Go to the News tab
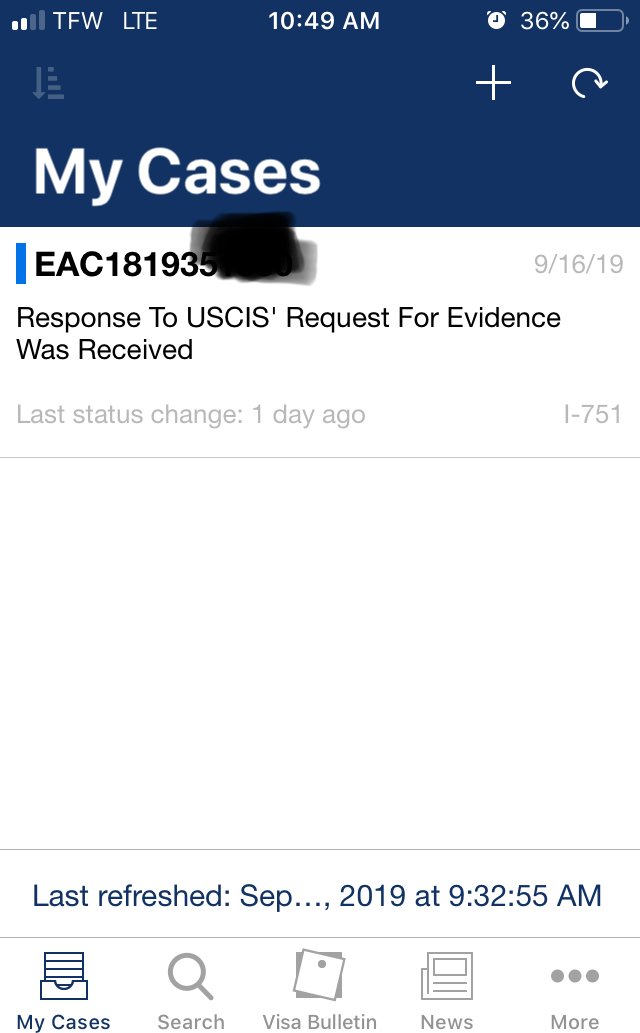Viewport: 640px width, 1033px height. pyautogui.click(x=446, y=988)
